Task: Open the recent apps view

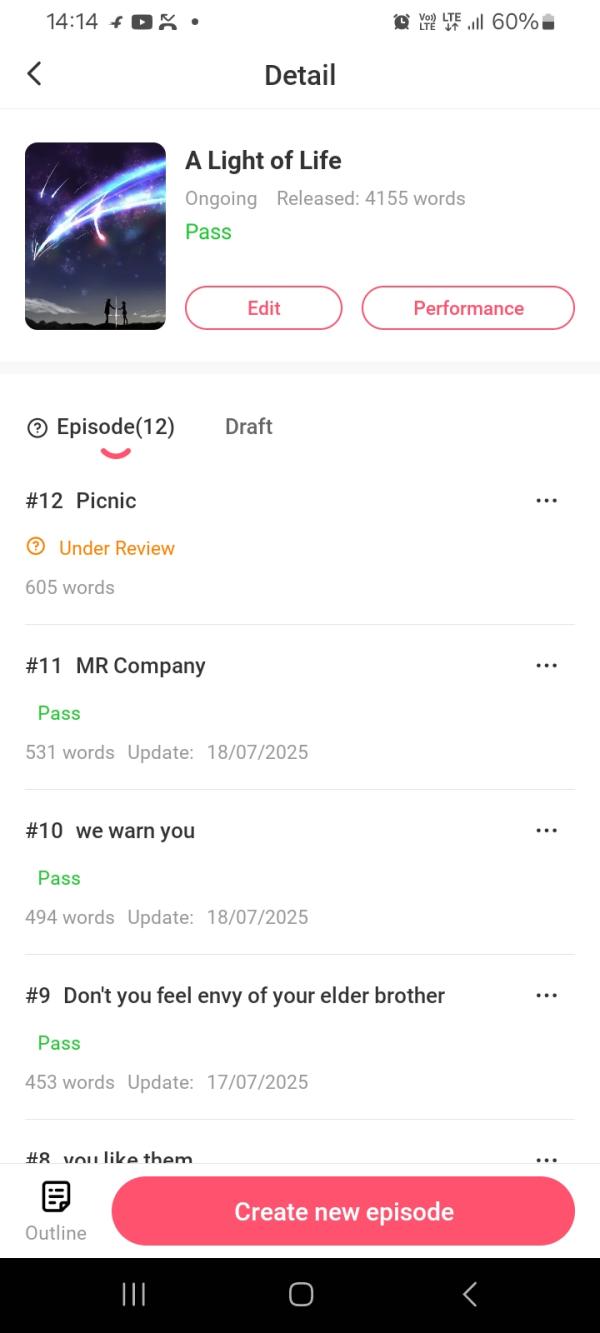Action: (x=133, y=1294)
